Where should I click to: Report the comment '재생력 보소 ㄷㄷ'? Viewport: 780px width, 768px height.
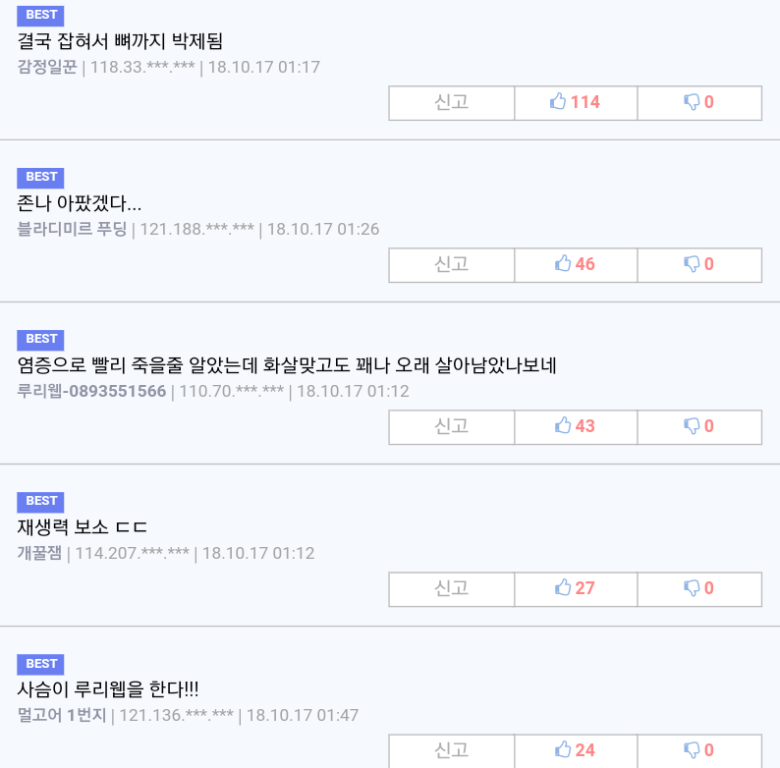coord(451,588)
